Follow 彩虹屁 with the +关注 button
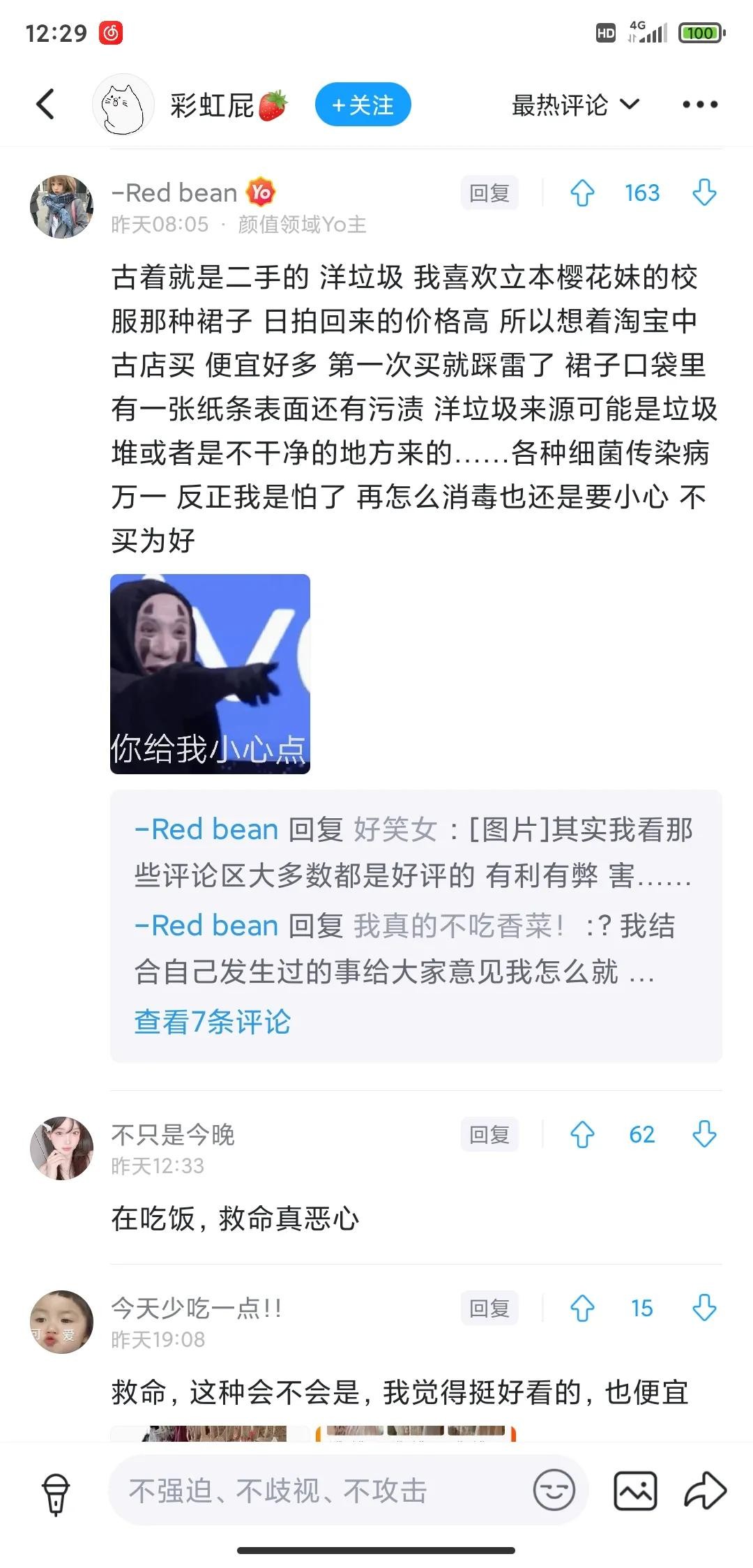Viewport: 753px width, 1568px height. [363, 105]
